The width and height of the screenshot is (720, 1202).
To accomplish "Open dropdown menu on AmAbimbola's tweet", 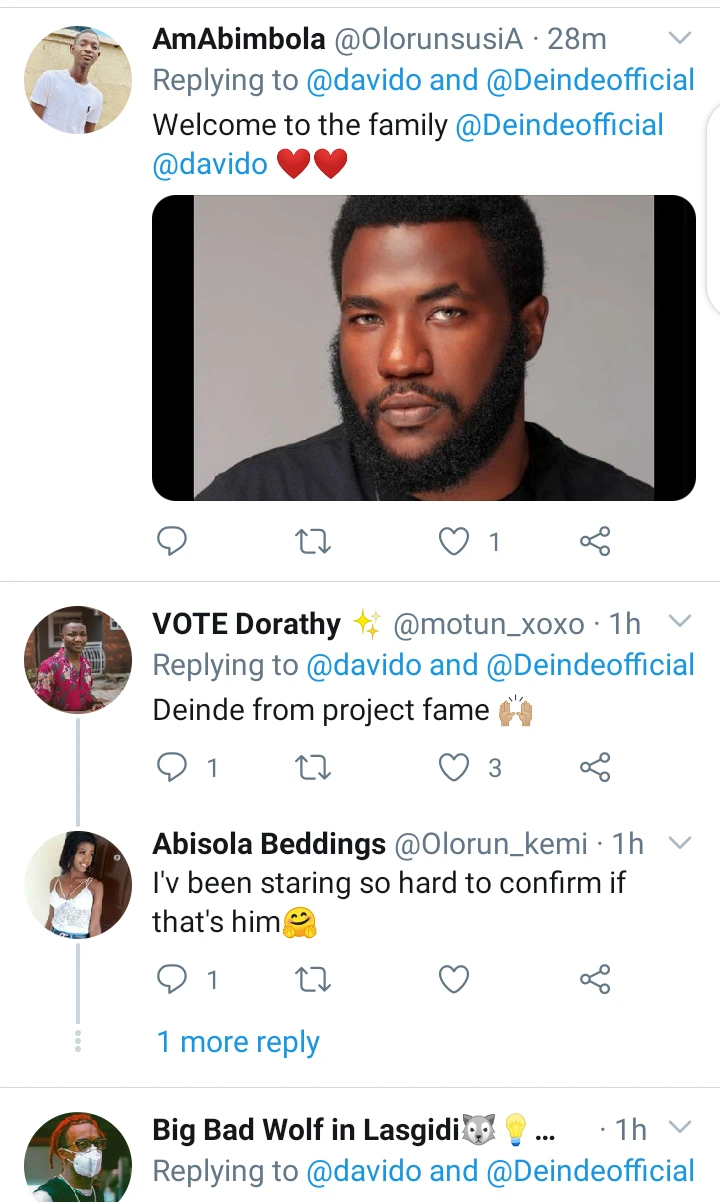I will [680, 39].
